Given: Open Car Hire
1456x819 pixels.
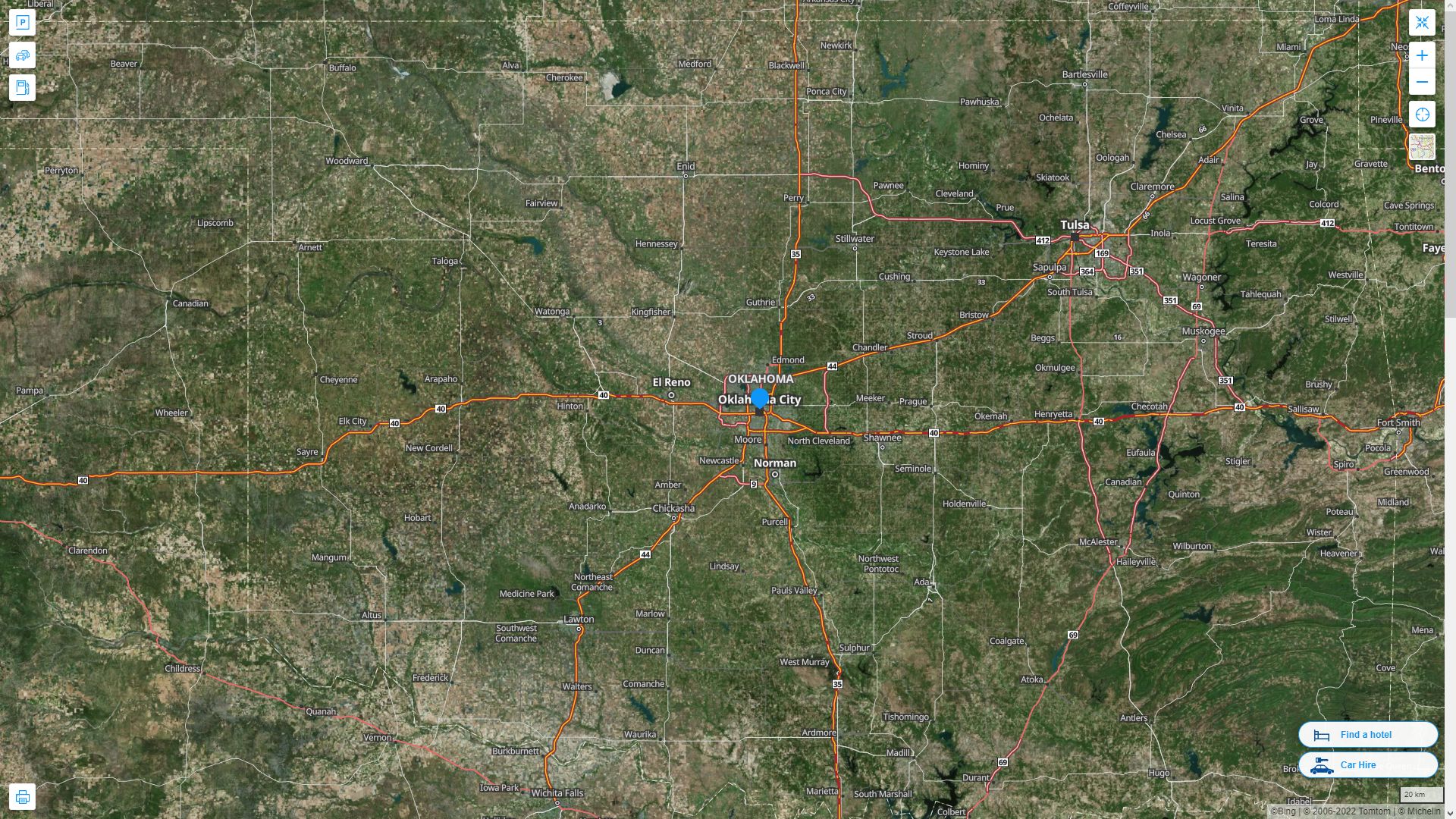Looking at the screenshot, I should (x=1367, y=765).
